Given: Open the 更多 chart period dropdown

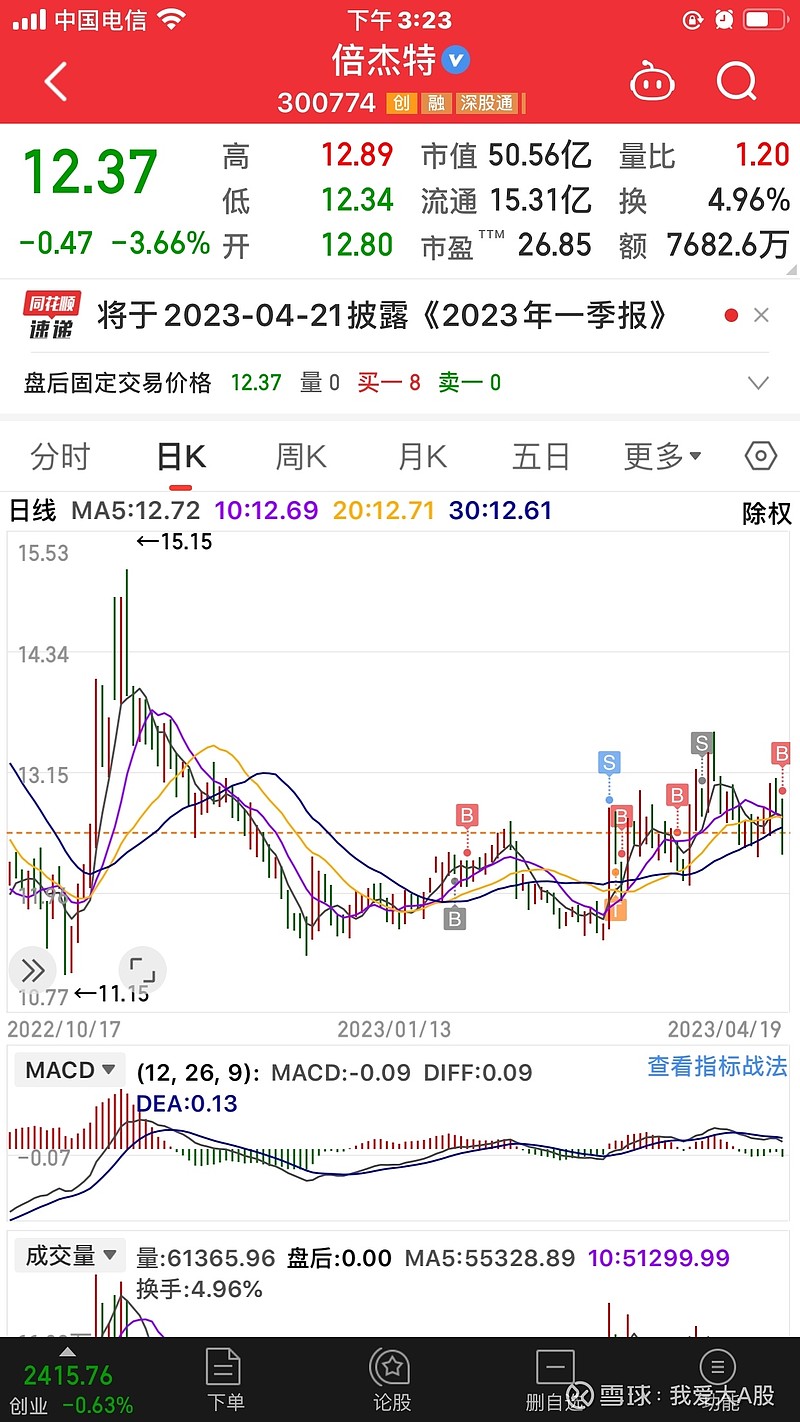Looking at the screenshot, I should [663, 457].
